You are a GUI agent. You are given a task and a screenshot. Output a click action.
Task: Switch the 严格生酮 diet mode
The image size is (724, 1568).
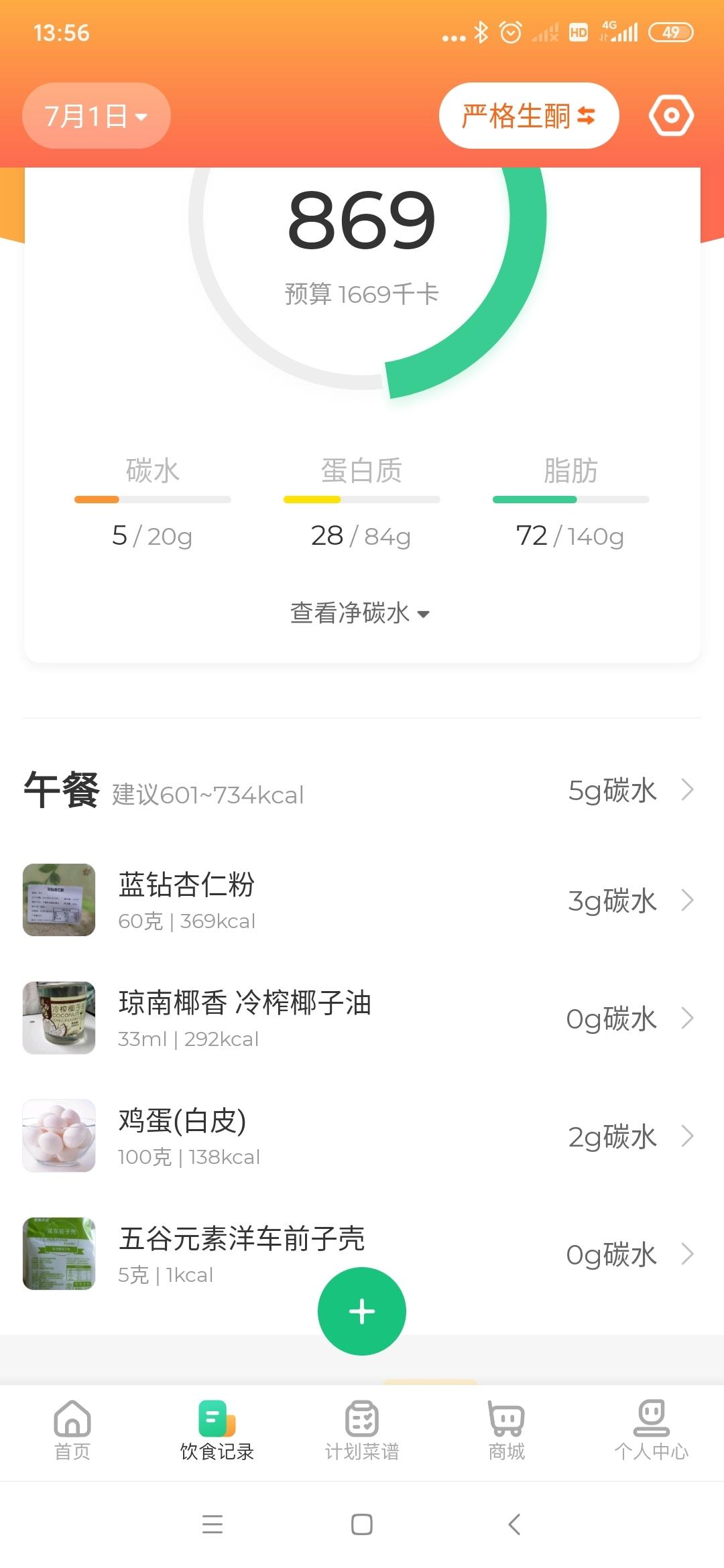point(528,116)
